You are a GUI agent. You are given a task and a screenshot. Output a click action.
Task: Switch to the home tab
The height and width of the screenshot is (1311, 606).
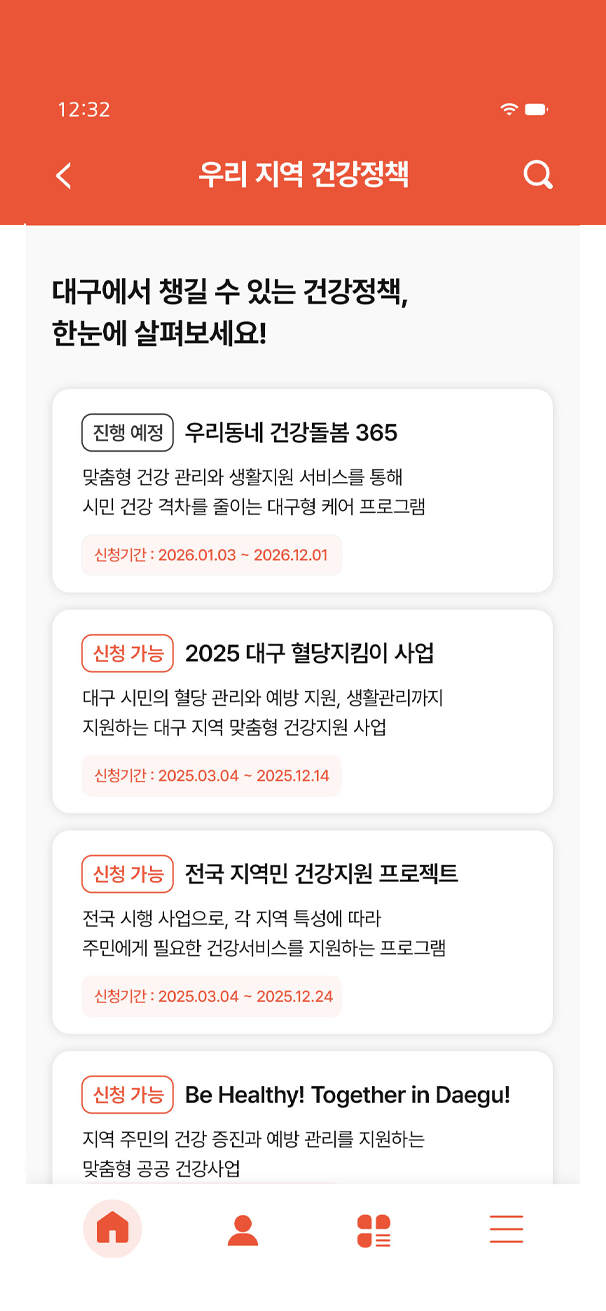coord(112,1228)
